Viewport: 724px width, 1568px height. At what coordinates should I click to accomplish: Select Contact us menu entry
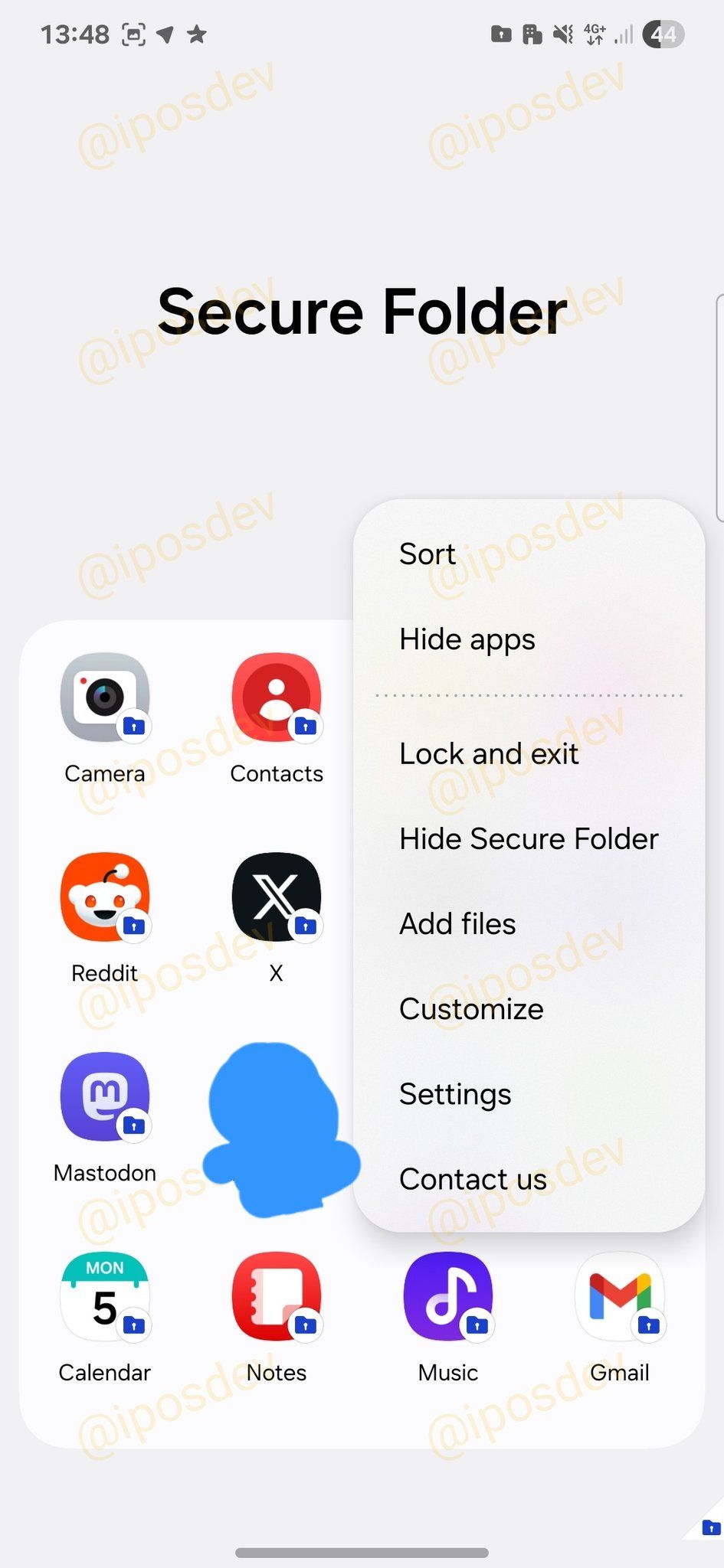pos(472,1179)
